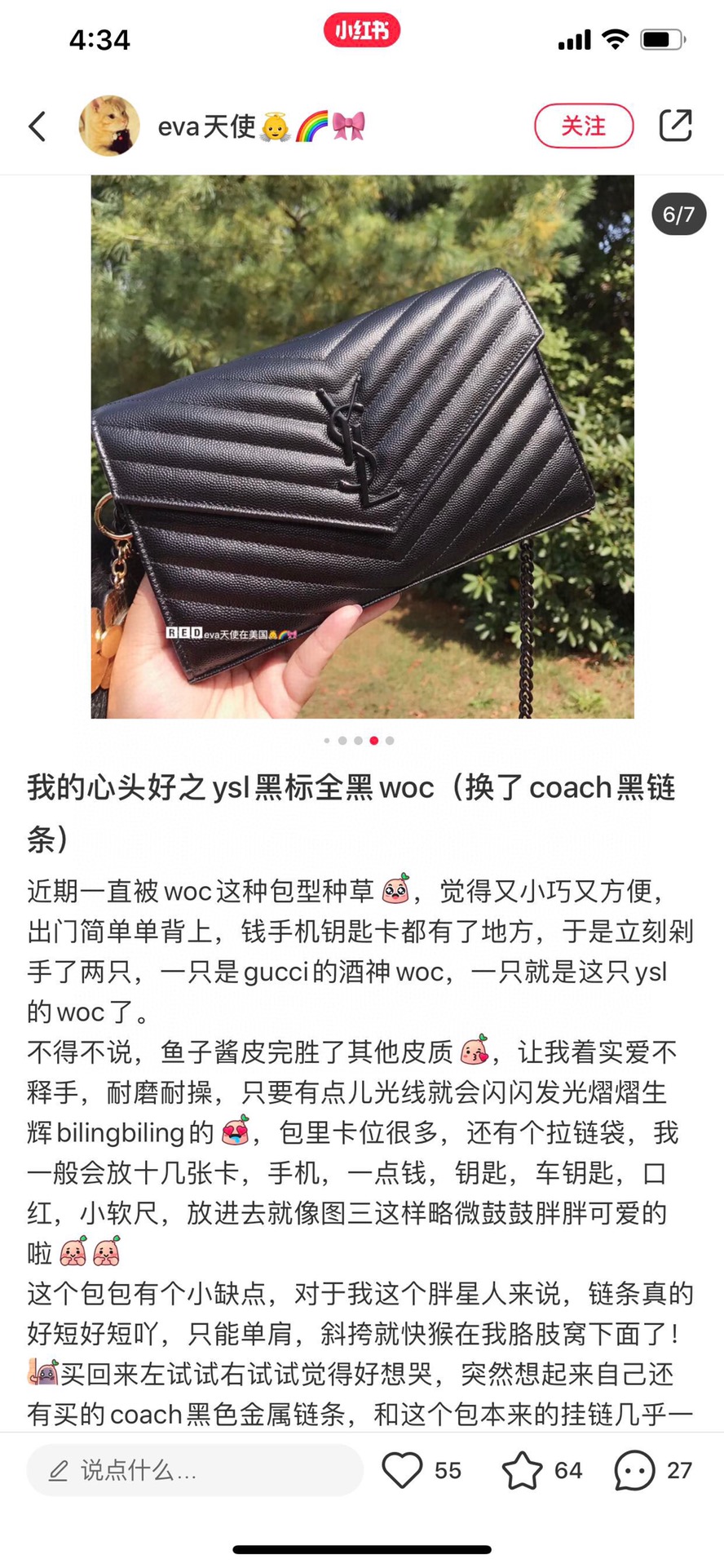724x1568 pixels.
Task: Open the comments bubble icon
Action: (x=635, y=1470)
